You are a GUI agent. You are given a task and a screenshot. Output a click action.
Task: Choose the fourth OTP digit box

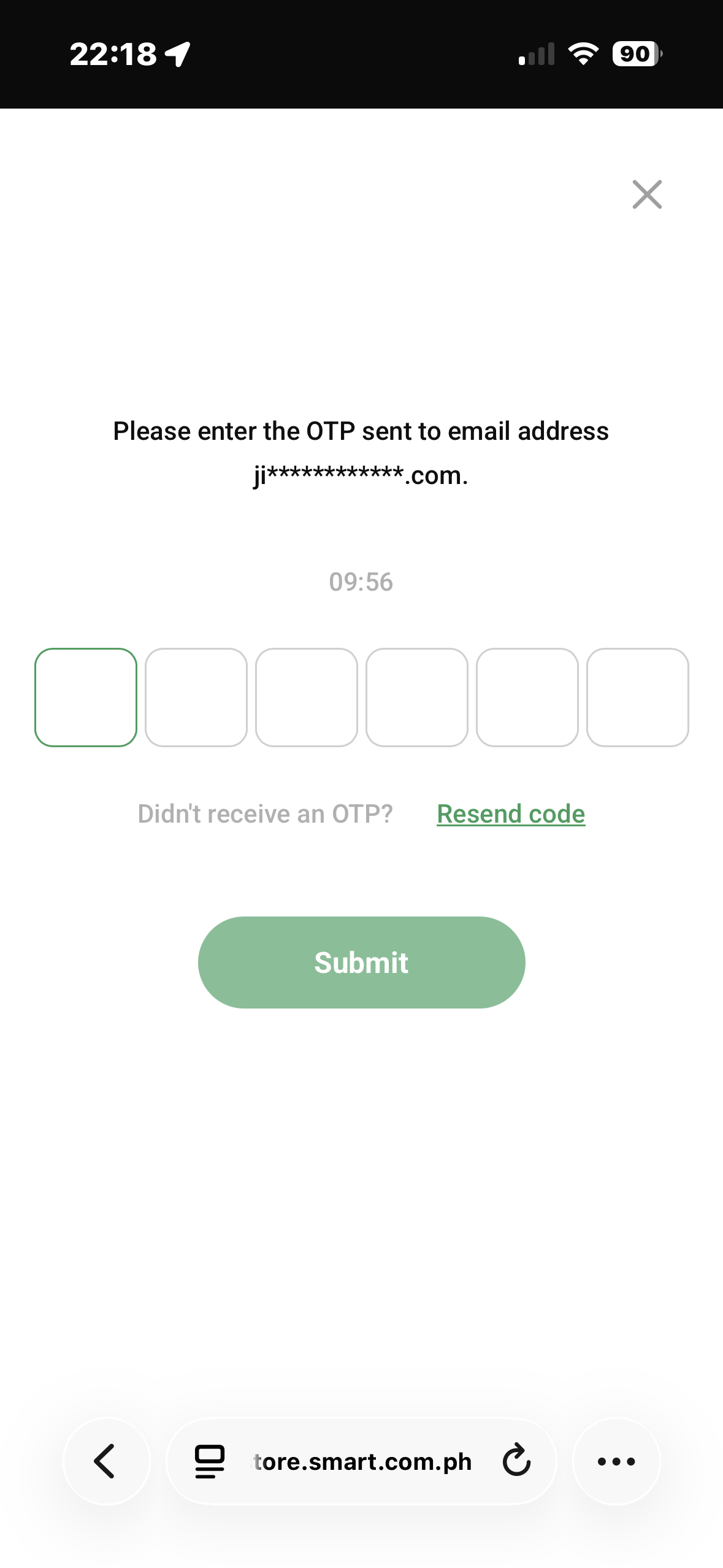[x=417, y=697]
